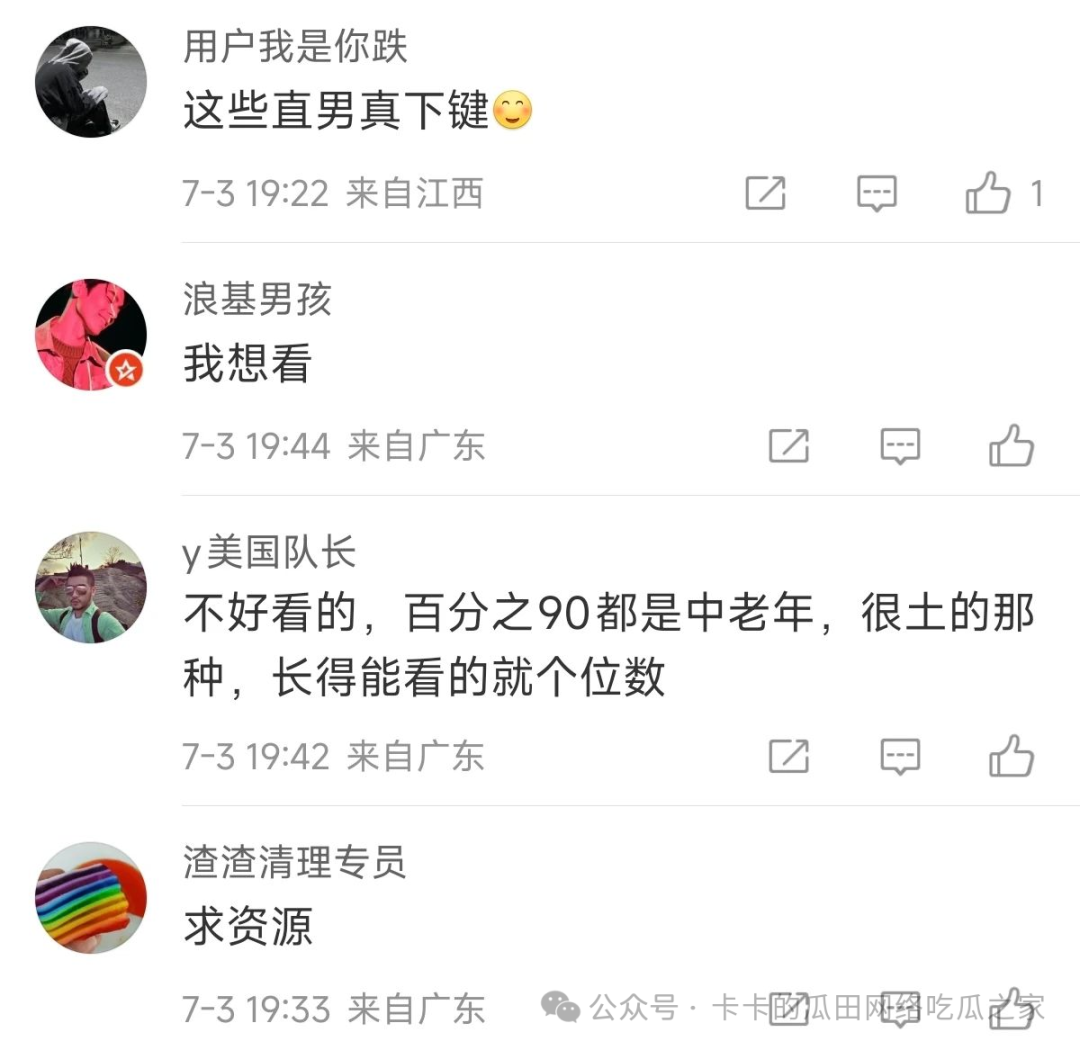
Task: Like the comment by 用户我是你跌
Action: tap(988, 193)
